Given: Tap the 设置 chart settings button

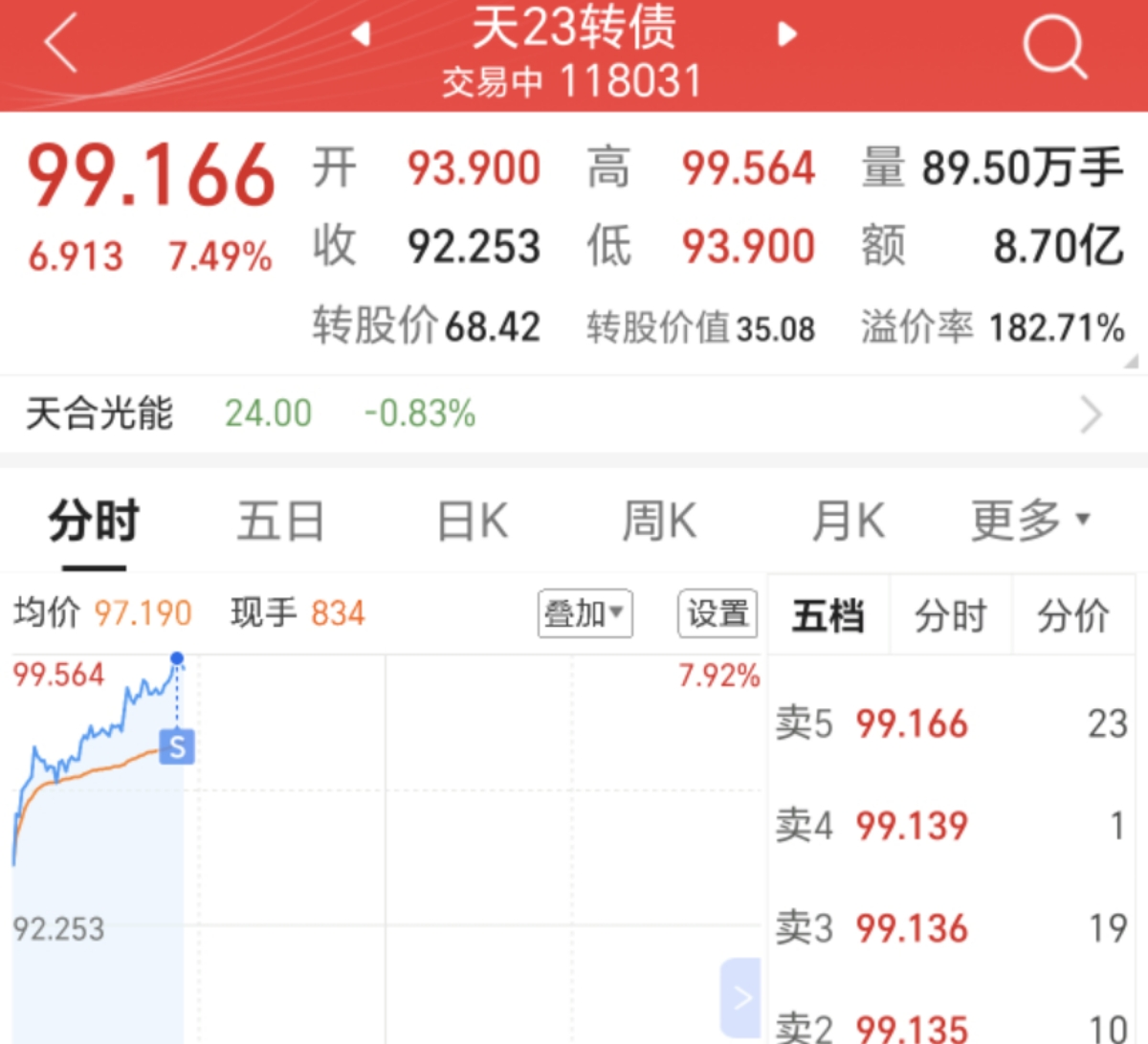Looking at the screenshot, I should pos(717,613).
